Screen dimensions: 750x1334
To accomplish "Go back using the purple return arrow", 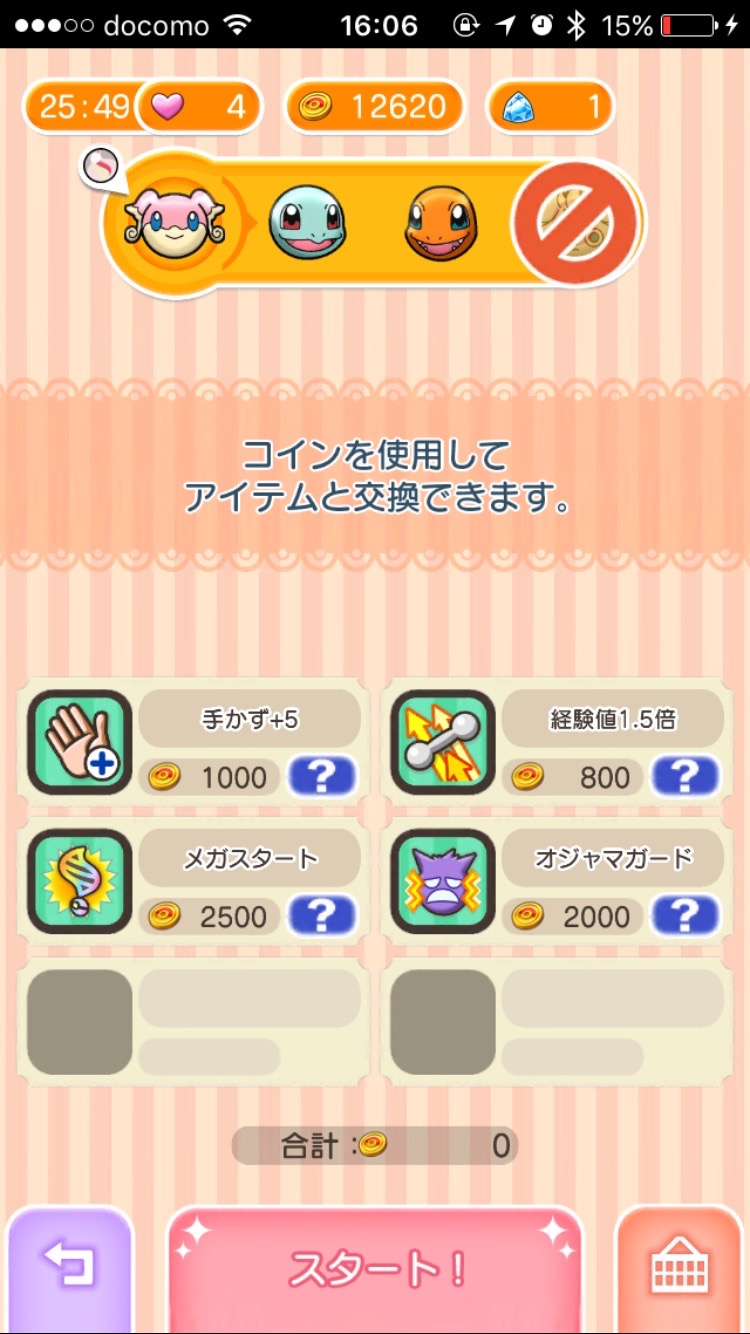I will point(69,1268).
